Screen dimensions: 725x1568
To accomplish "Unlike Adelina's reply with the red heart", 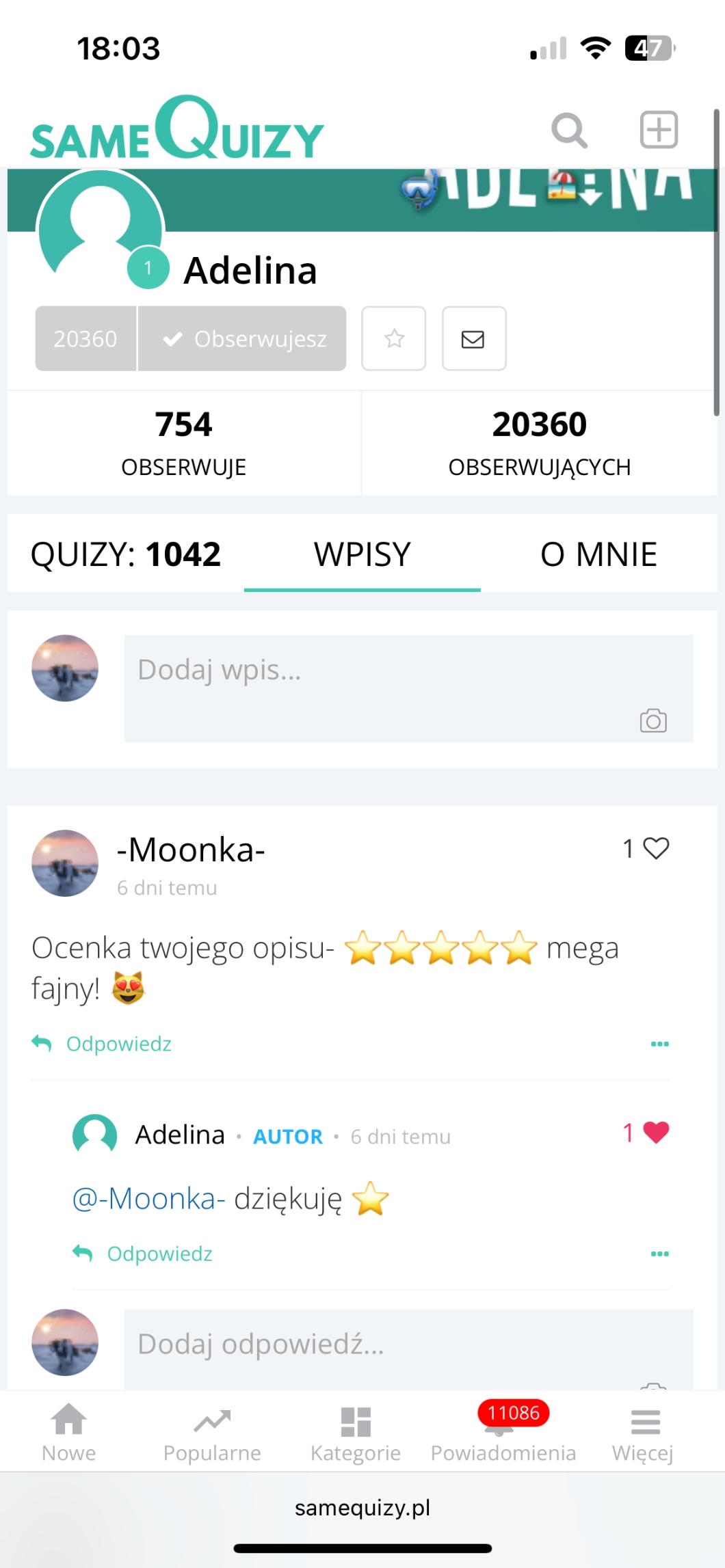I will [655, 1133].
